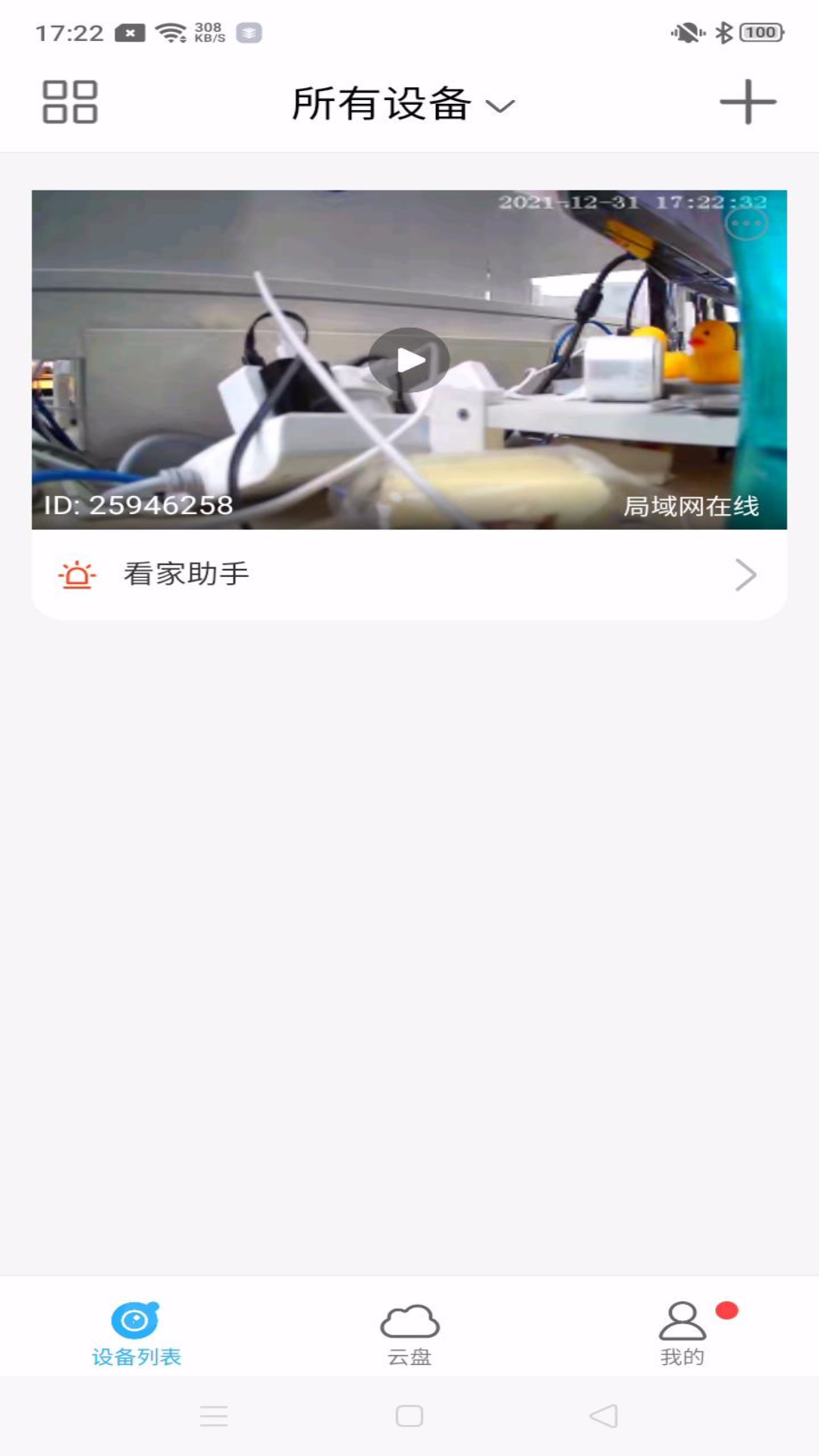Open the grid layout view icon

(x=71, y=102)
